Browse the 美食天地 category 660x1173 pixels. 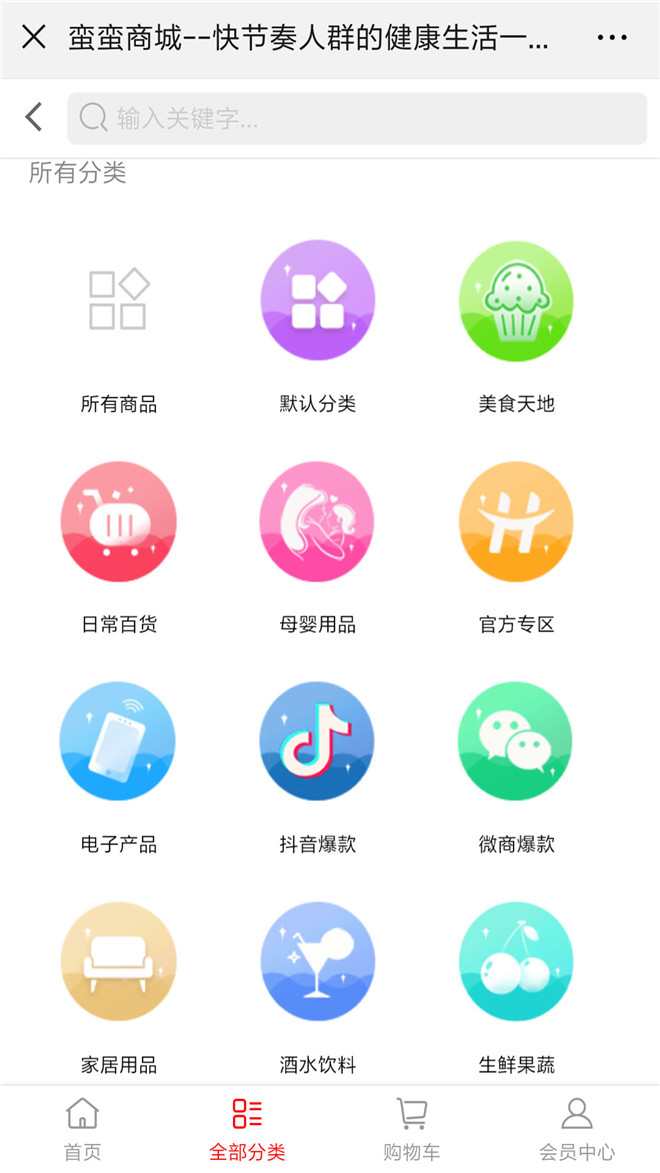(516, 300)
